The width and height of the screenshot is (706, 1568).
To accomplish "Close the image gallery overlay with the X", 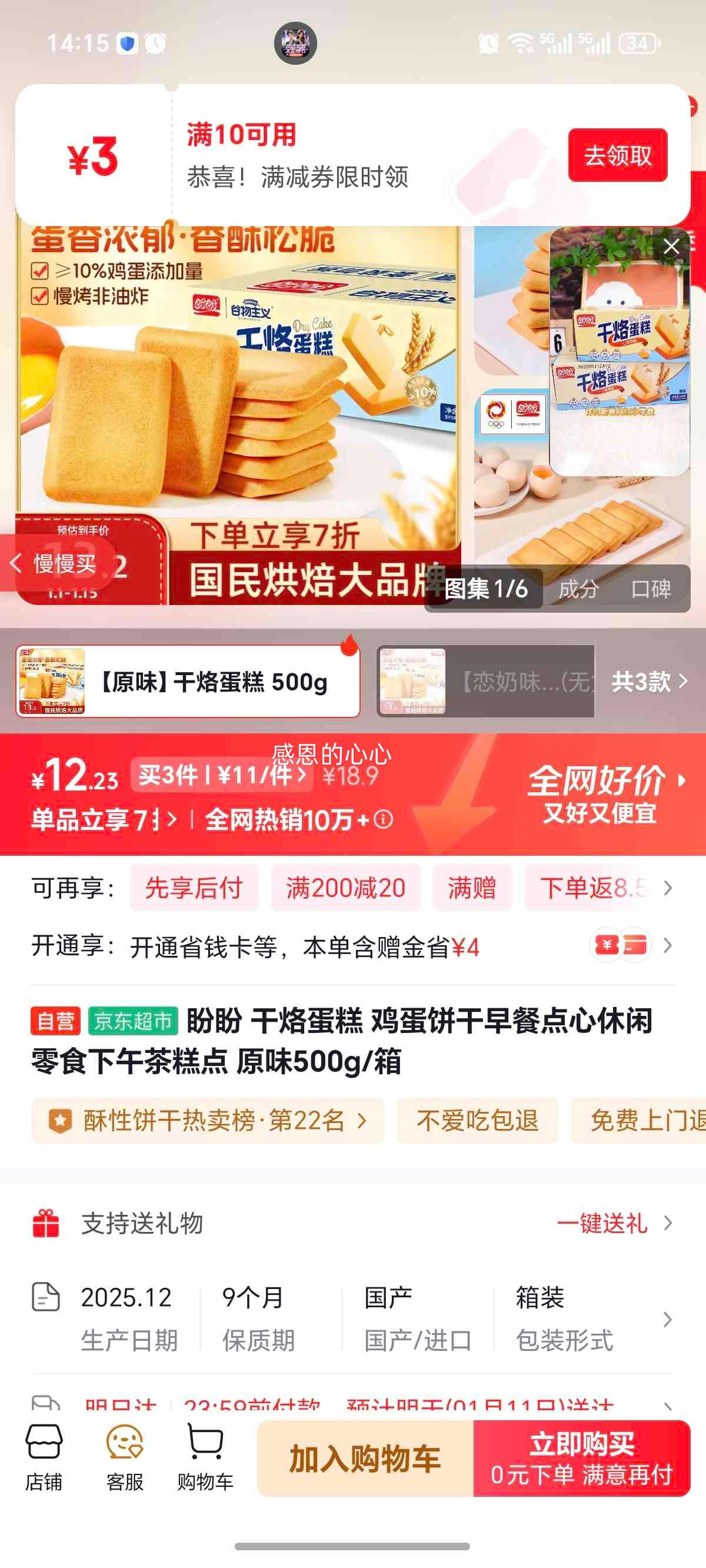I will point(671,246).
